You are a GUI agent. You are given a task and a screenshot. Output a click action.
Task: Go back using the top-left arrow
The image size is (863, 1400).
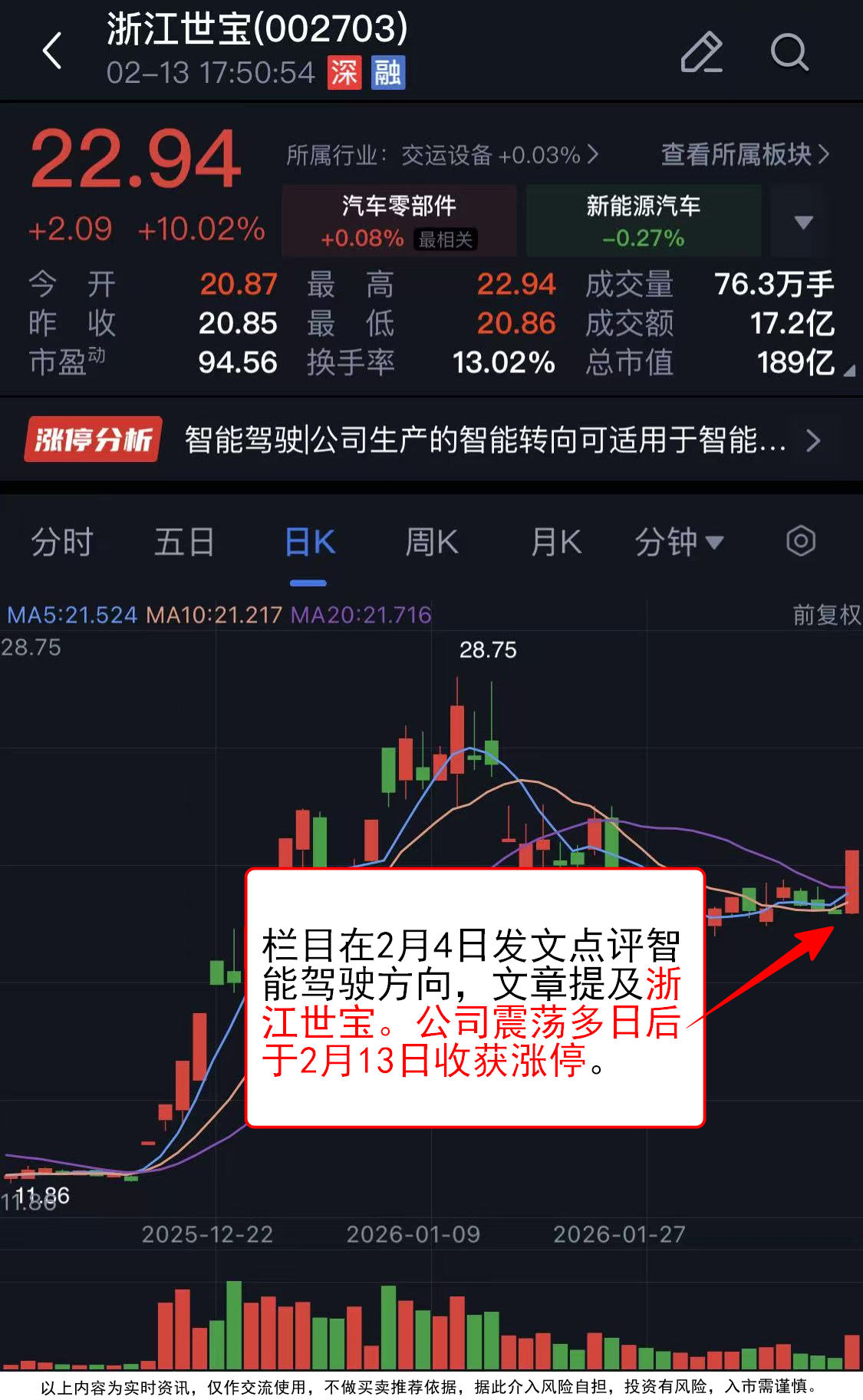tap(52, 51)
